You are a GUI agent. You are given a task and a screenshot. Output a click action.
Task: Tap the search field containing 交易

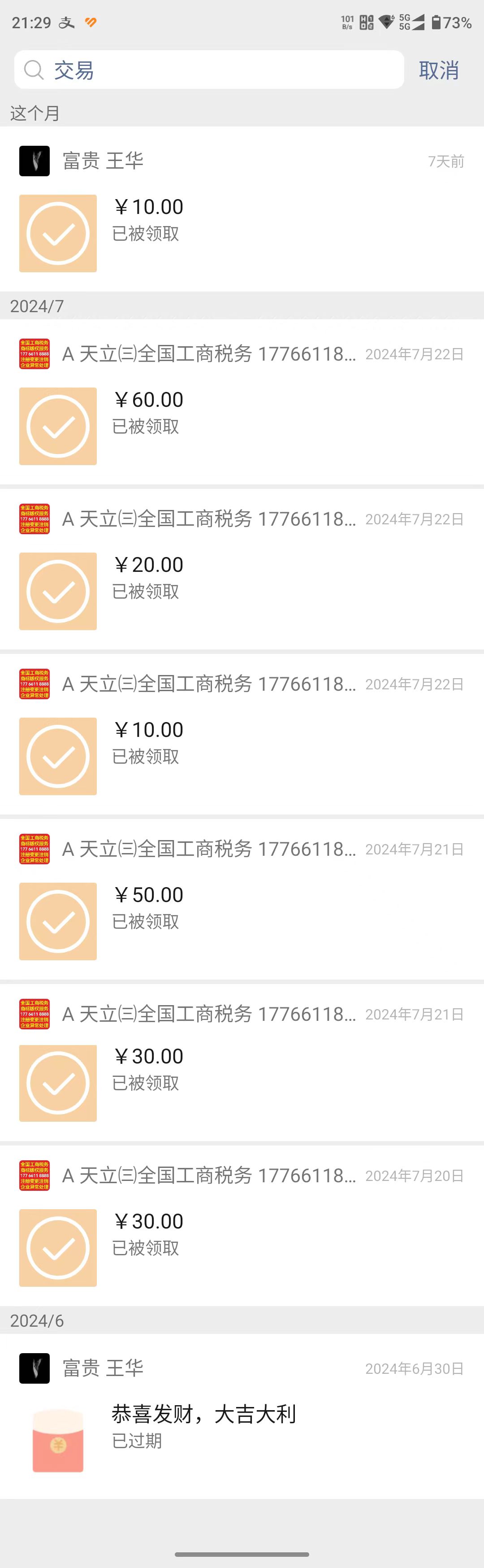pyautogui.click(x=219, y=70)
